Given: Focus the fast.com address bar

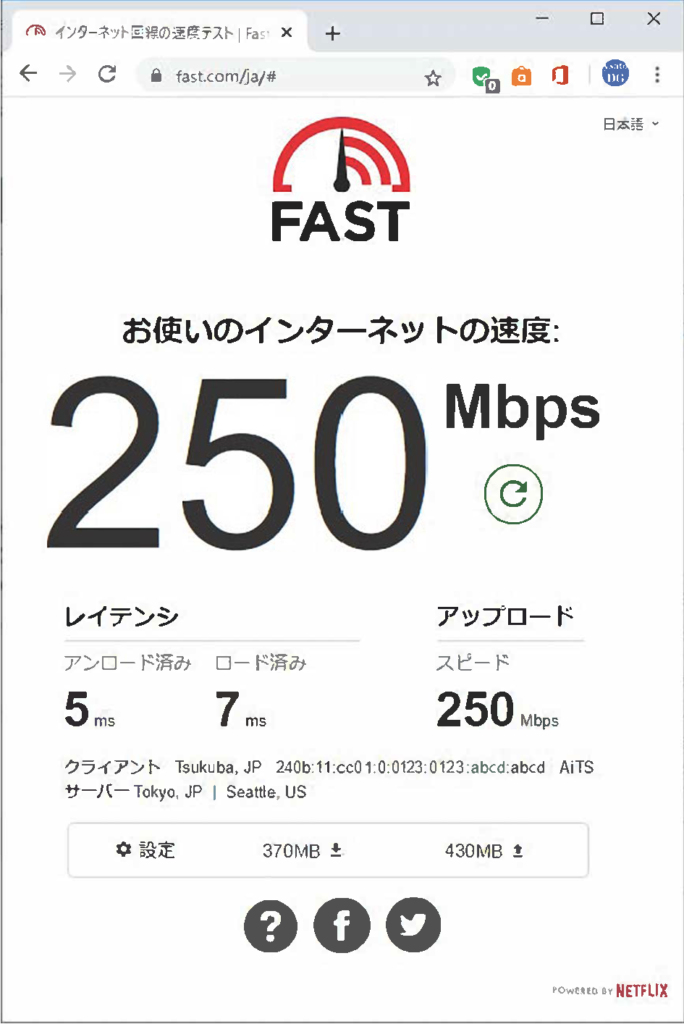Looking at the screenshot, I should click(x=290, y=76).
